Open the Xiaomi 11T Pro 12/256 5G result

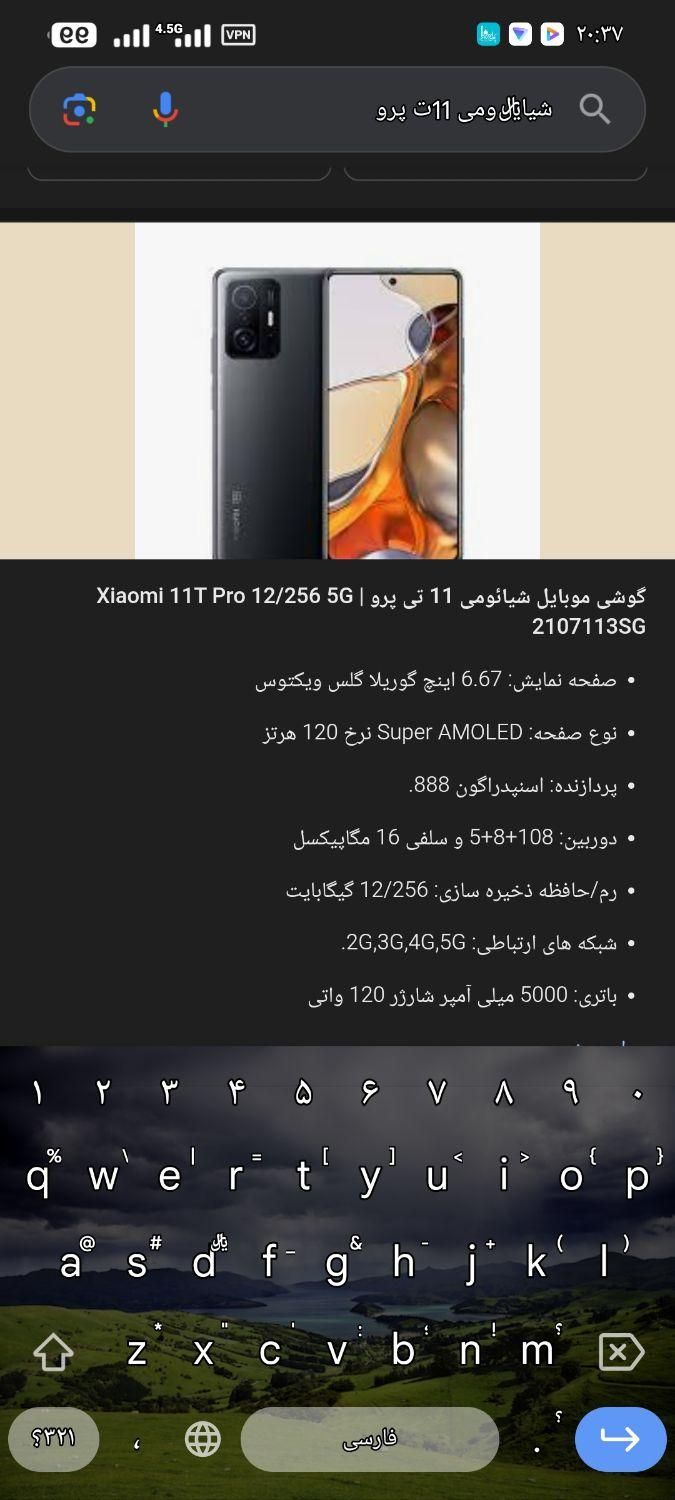371,611
